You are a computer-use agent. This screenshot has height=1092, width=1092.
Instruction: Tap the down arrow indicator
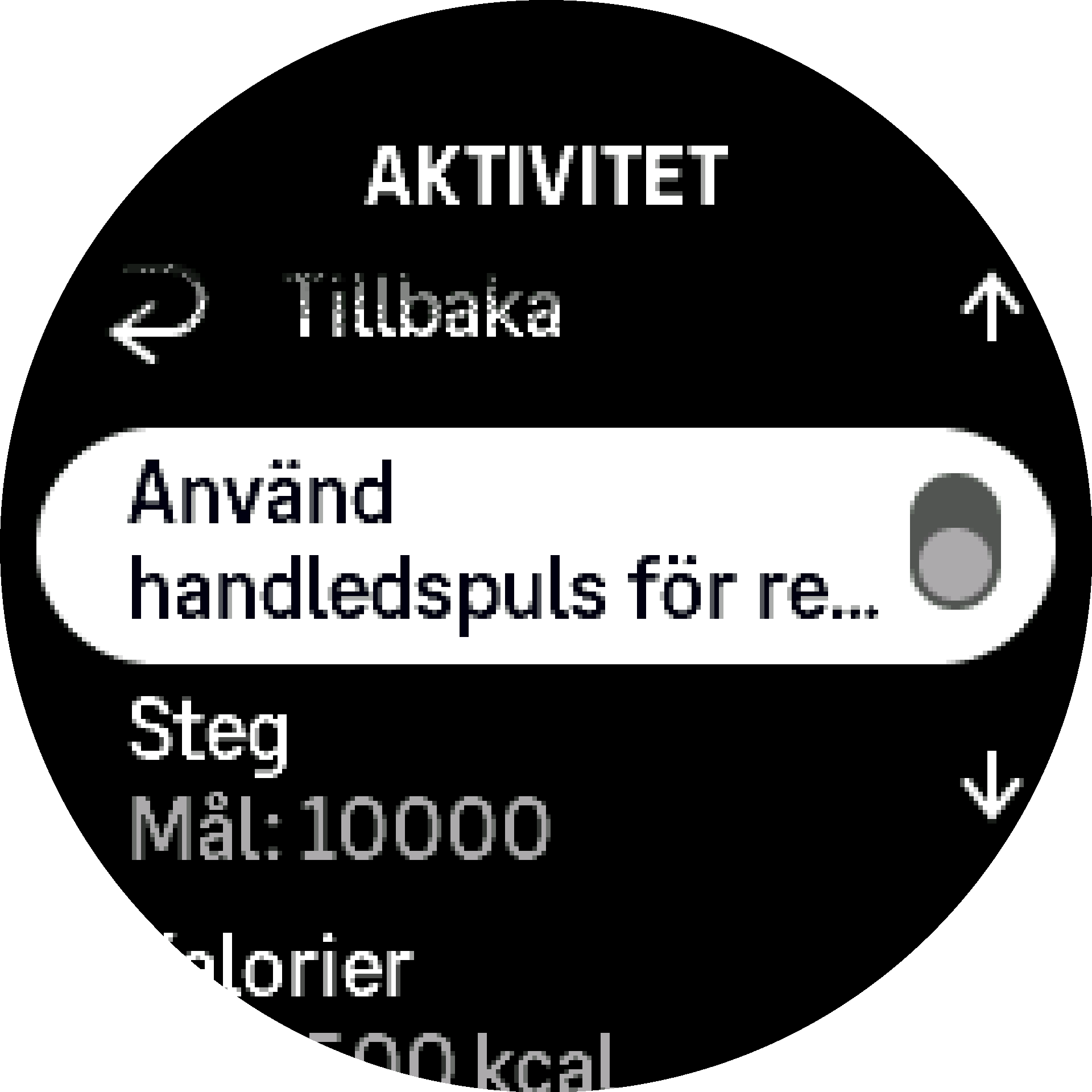[991, 785]
